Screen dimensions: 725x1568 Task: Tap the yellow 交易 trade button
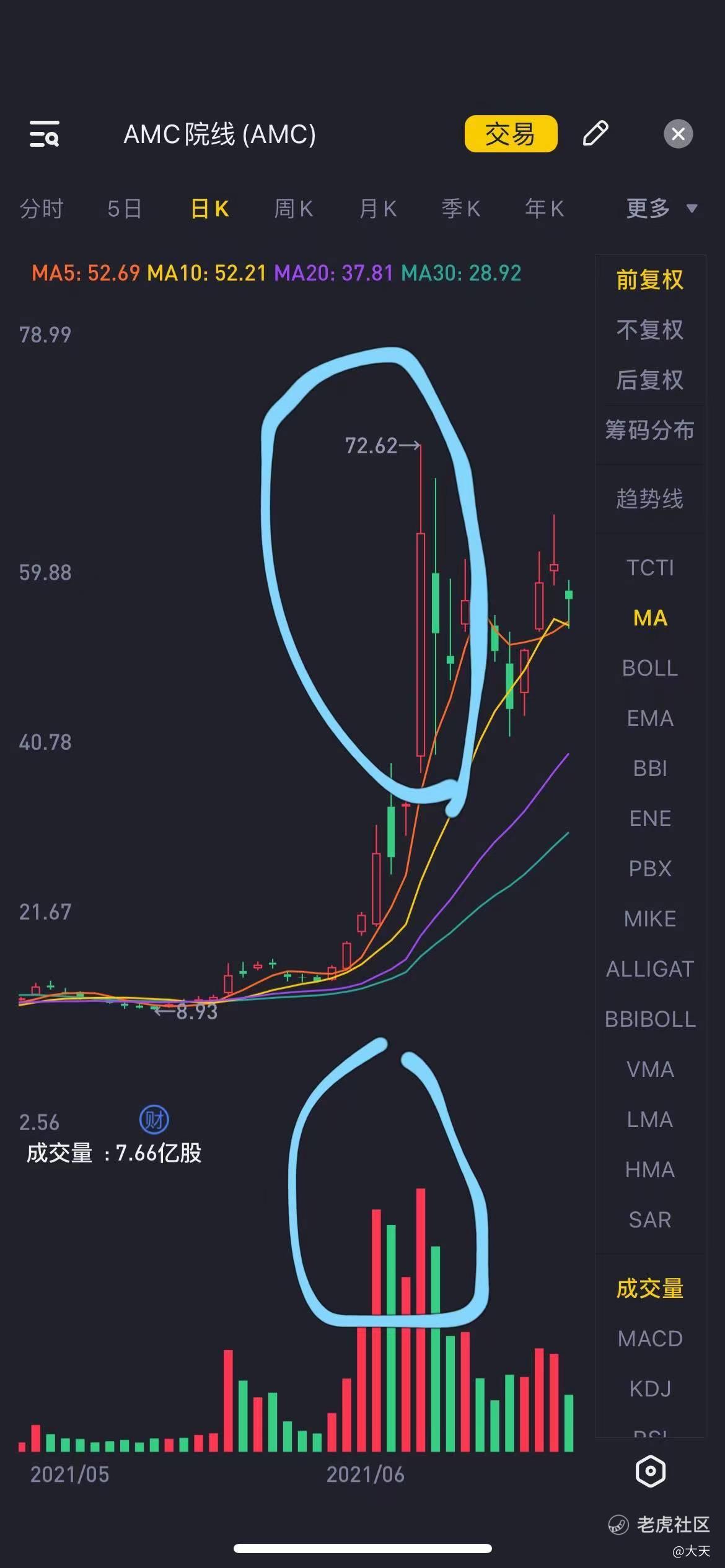click(x=511, y=134)
